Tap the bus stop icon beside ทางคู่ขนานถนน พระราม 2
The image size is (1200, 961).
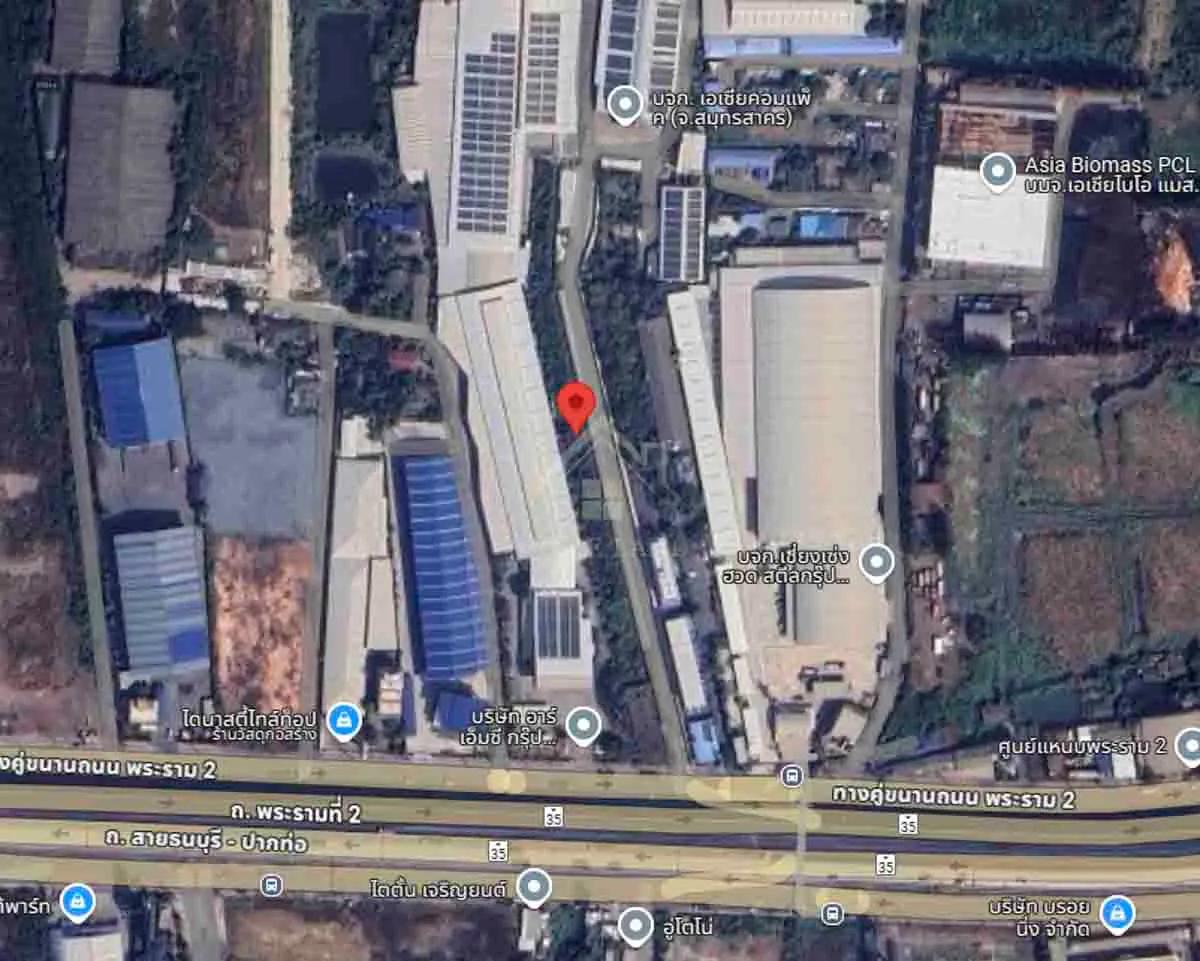tap(792, 775)
